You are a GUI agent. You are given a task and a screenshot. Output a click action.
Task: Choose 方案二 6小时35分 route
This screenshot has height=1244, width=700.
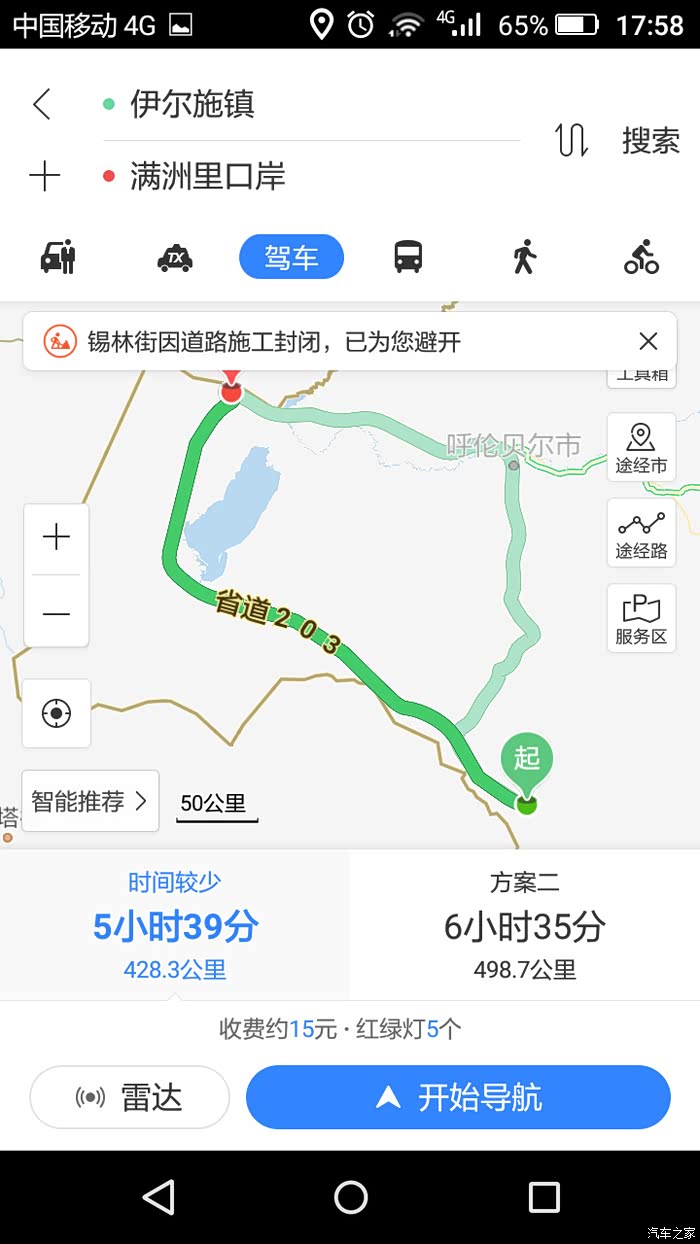tap(525, 925)
